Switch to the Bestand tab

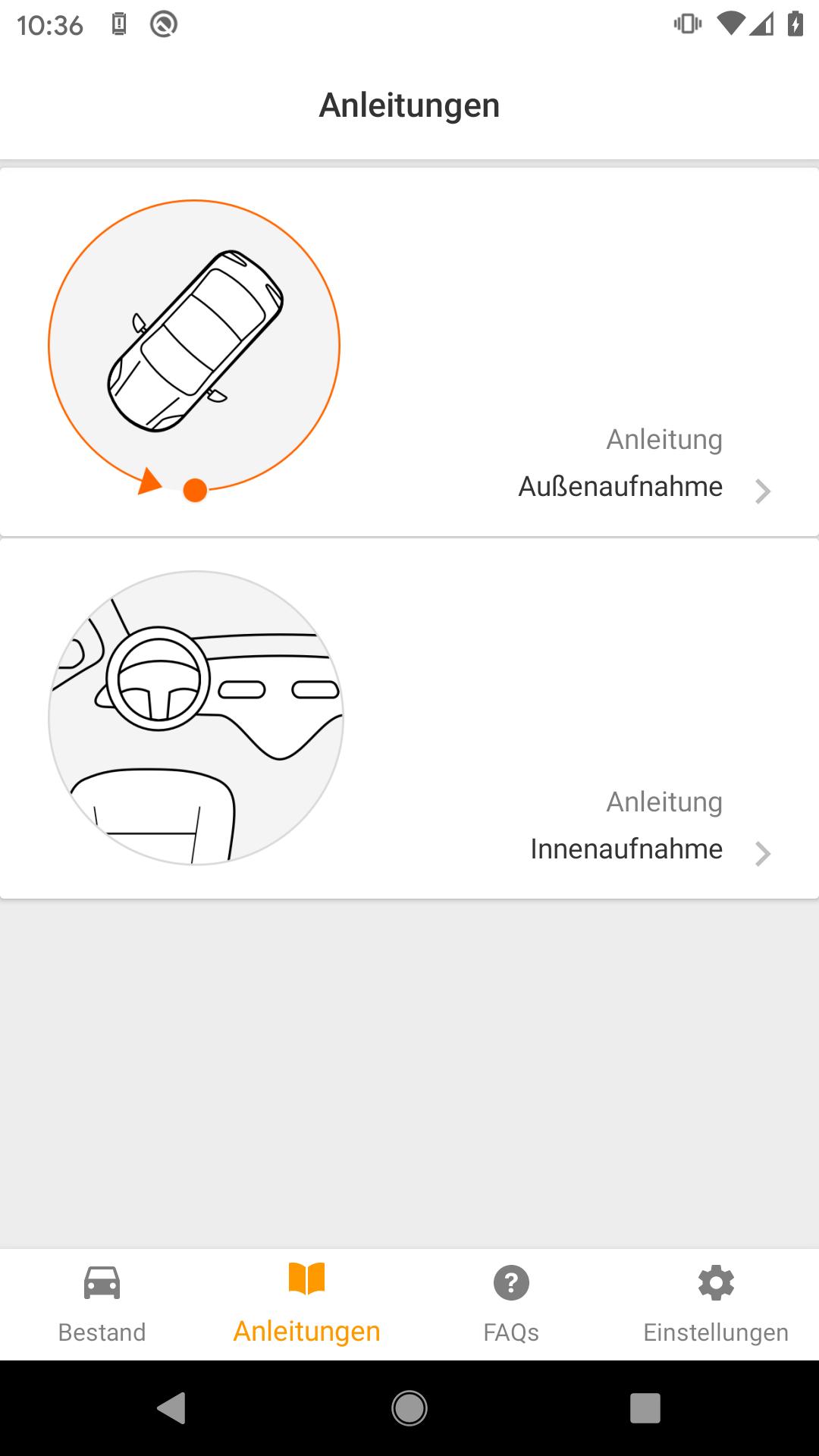(x=102, y=1303)
